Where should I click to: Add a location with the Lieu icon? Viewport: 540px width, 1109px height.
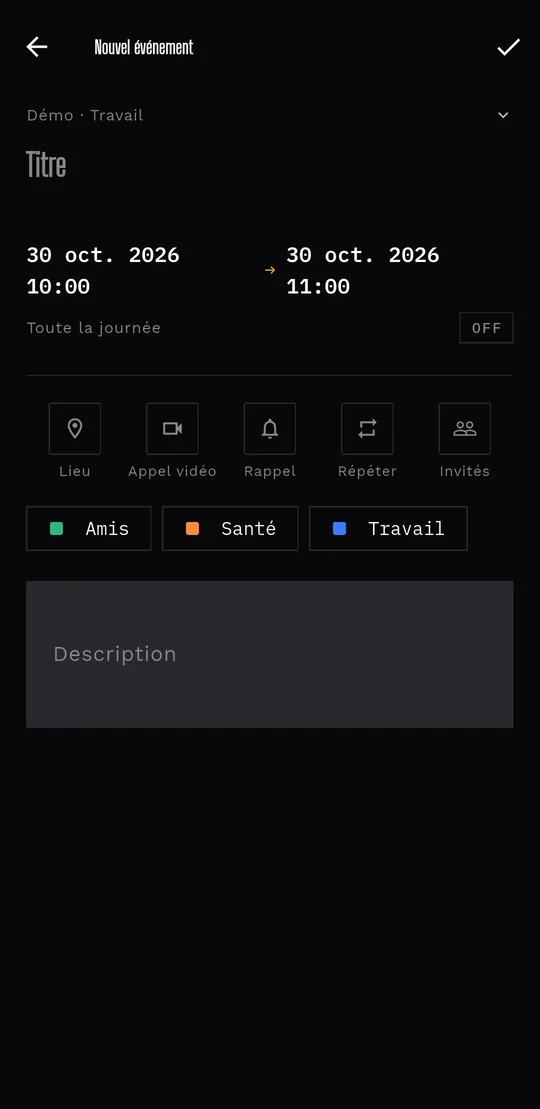pos(74,429)
